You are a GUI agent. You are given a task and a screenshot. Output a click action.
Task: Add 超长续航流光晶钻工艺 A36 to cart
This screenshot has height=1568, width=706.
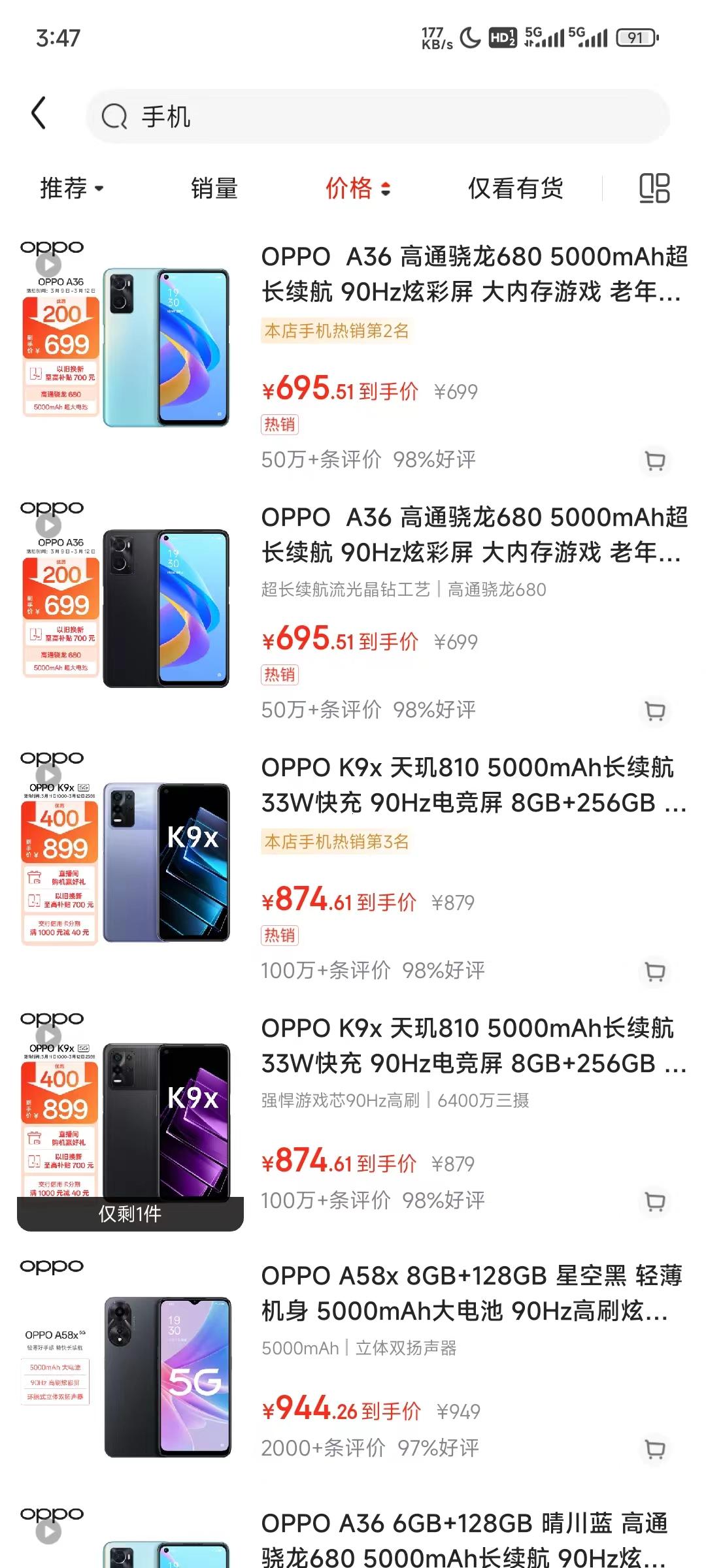tap(655, 711)
